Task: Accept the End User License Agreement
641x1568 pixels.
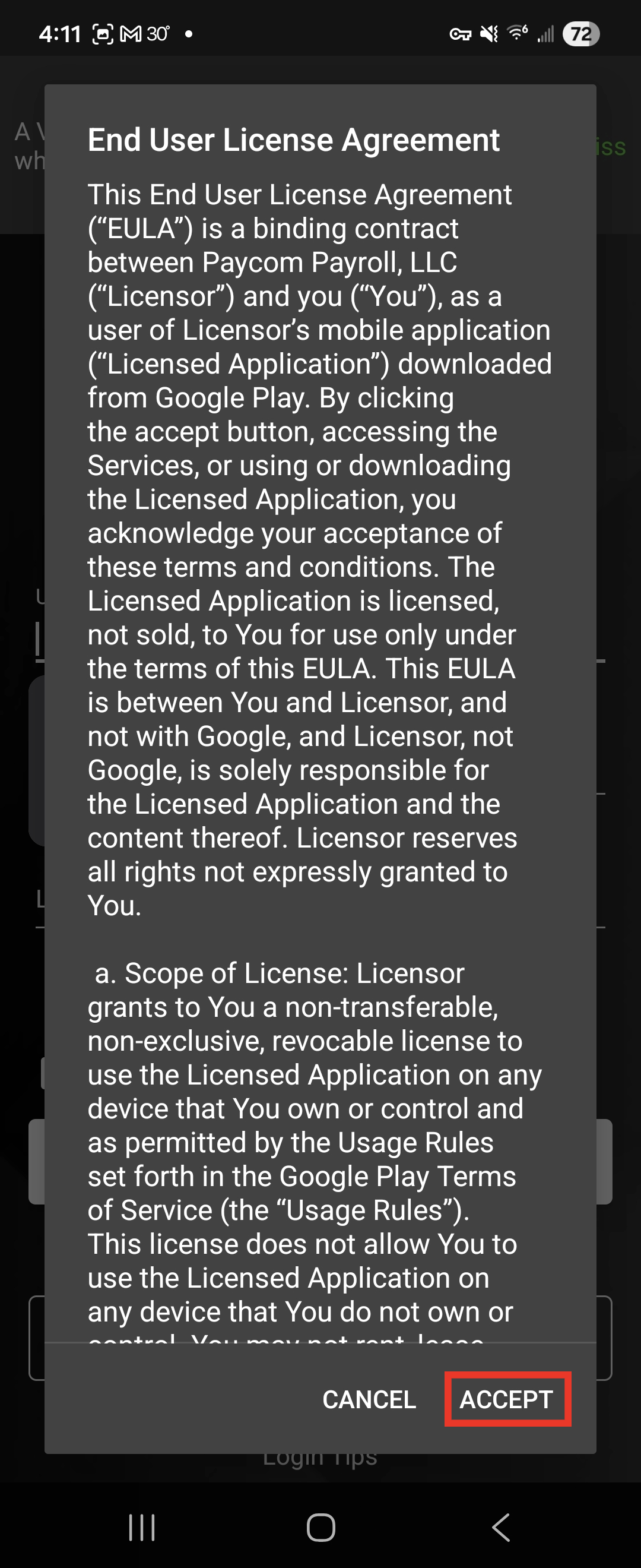Action: pos(507,1399)
